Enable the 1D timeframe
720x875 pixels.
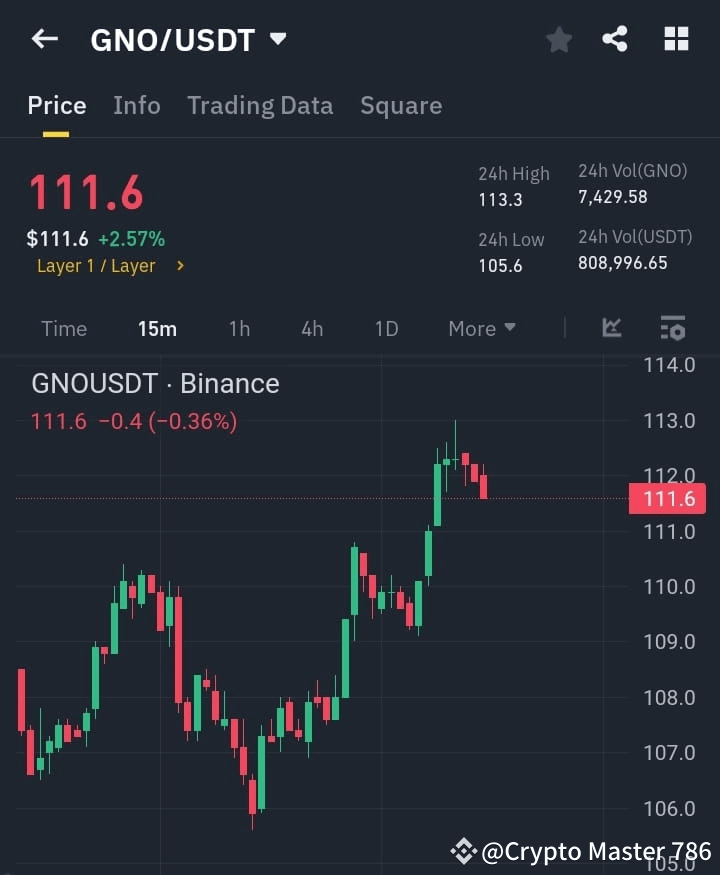click(386, 328)
